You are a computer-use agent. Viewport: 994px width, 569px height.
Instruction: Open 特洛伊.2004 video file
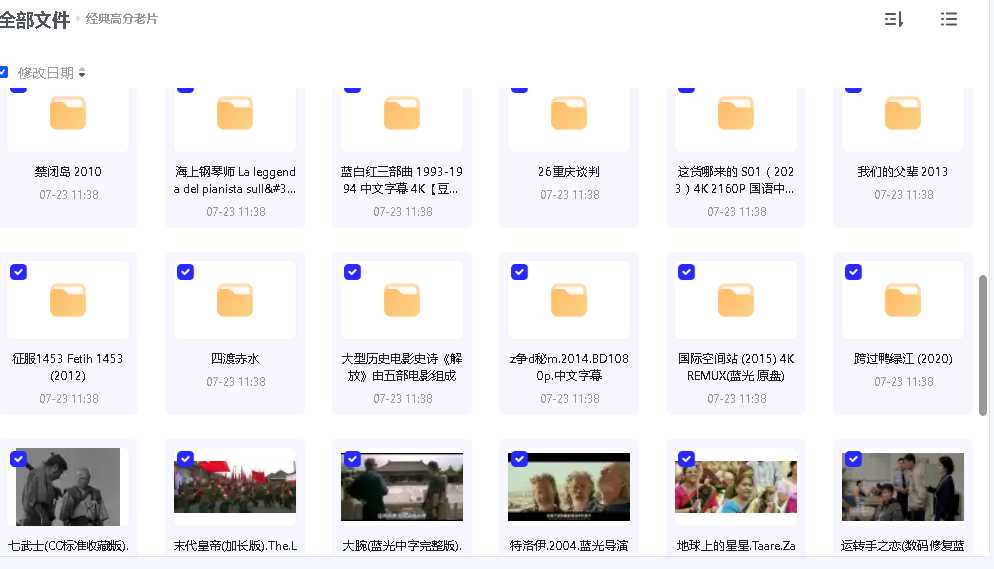(569, 488)
